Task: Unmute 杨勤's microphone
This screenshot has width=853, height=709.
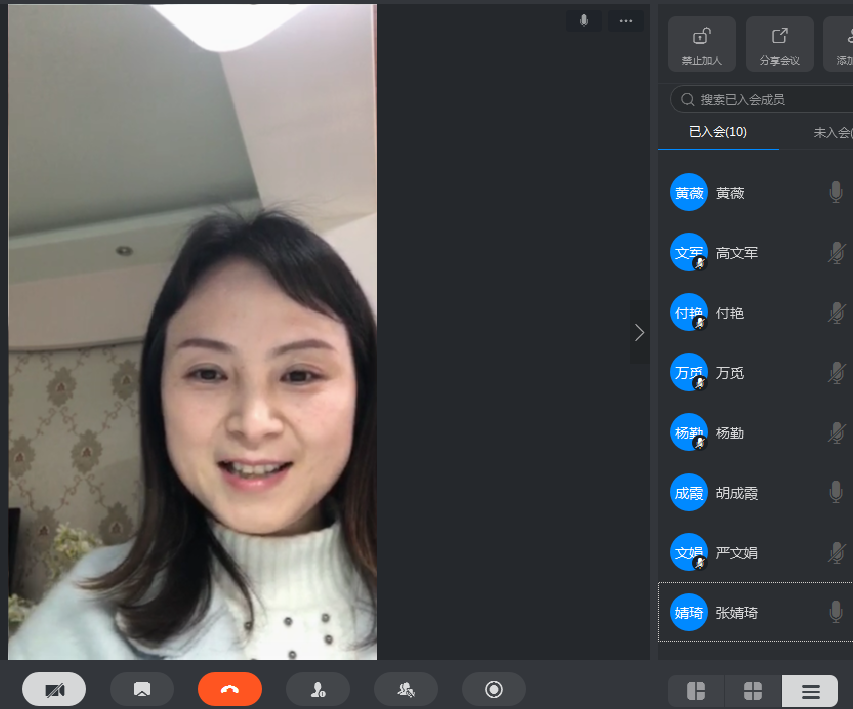Action: 835,433
